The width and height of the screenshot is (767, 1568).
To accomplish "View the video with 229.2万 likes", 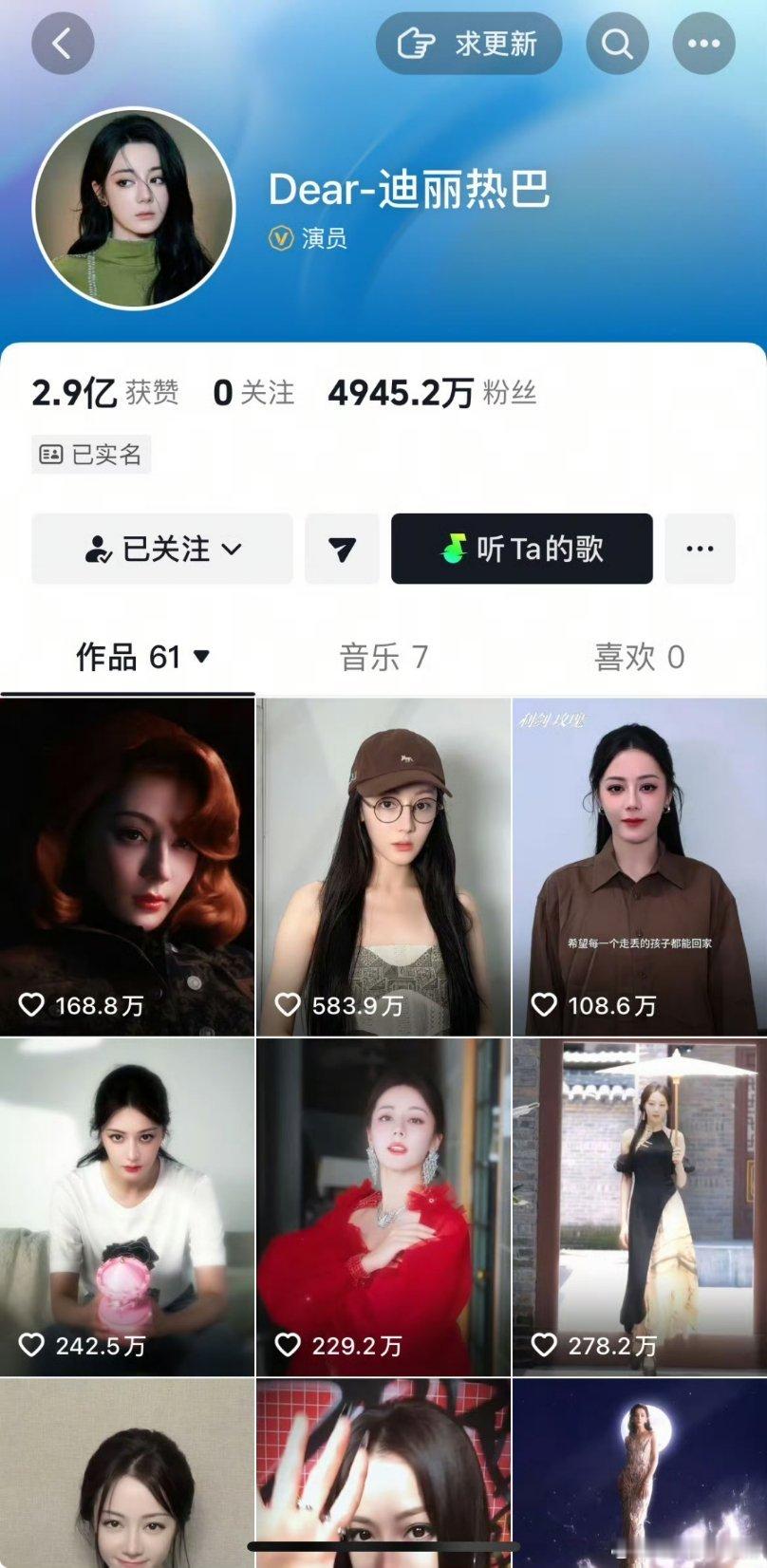I will coord(383,1206).
